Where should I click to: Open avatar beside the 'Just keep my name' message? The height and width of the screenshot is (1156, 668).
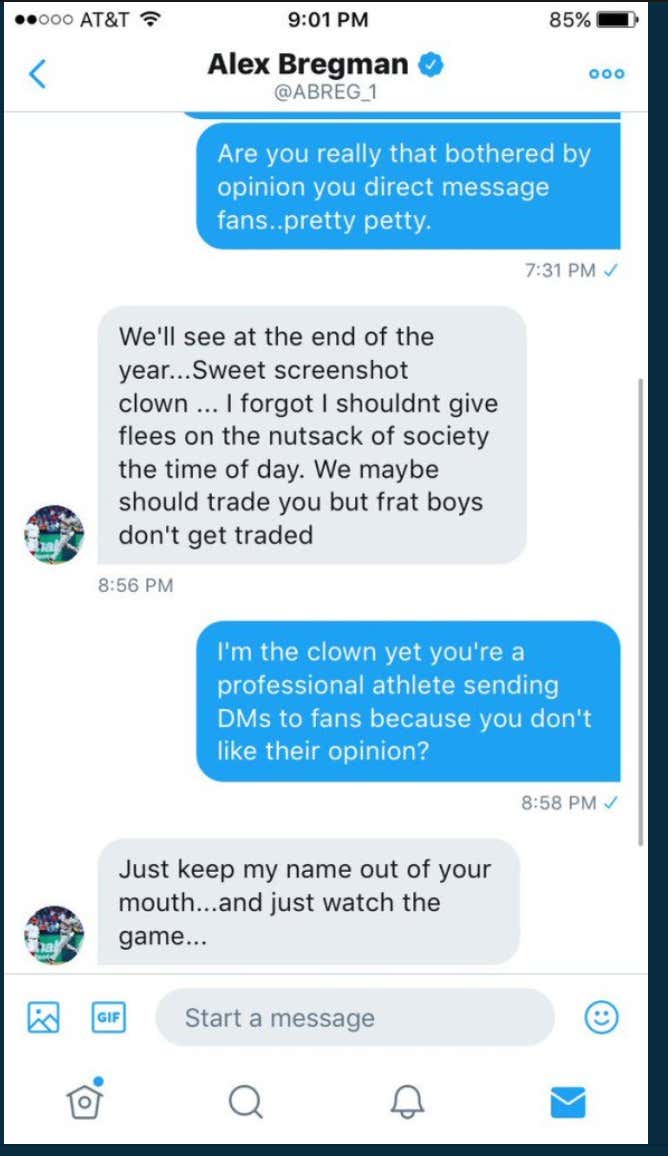click(x=54, y=935)
